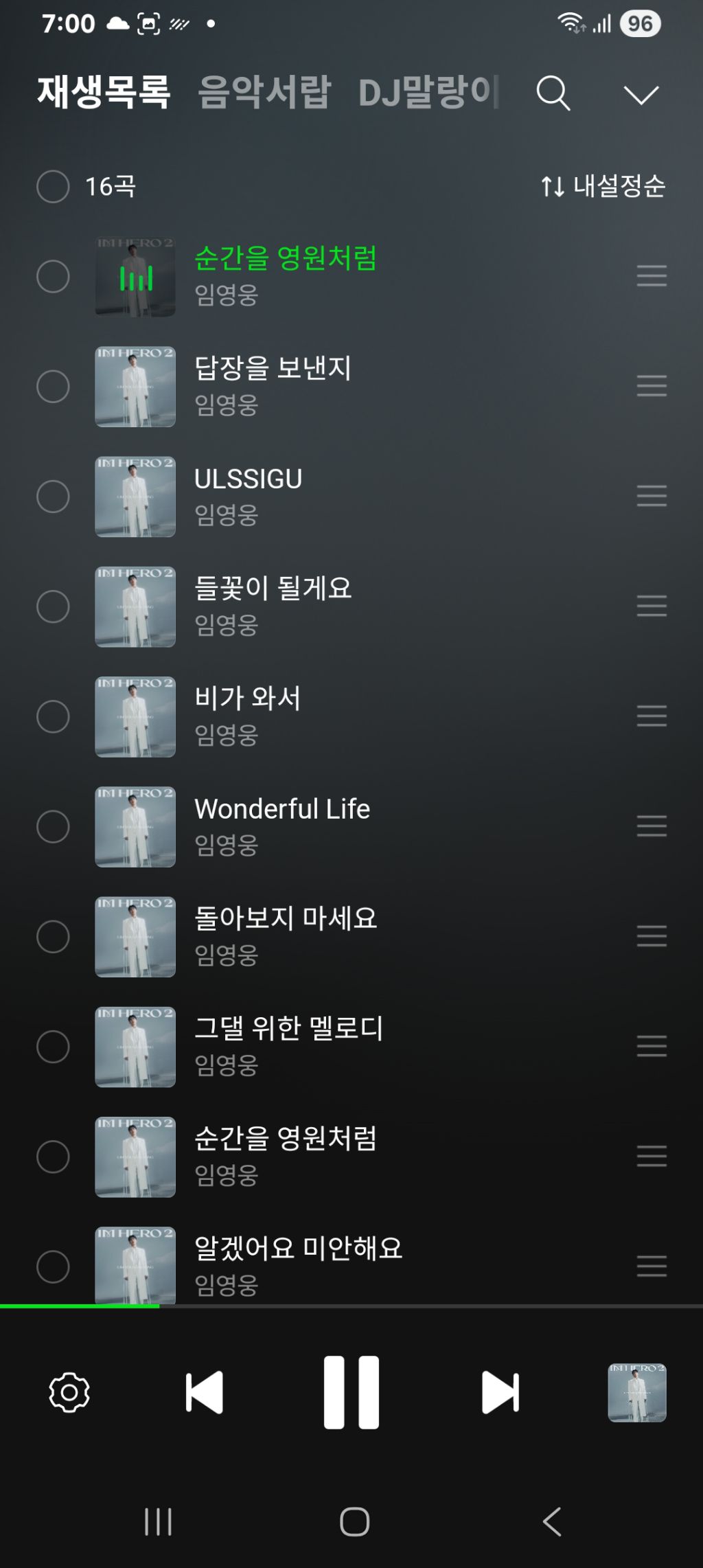Select the checkbox for 들꽃이 될게요

tap(53, 606)
